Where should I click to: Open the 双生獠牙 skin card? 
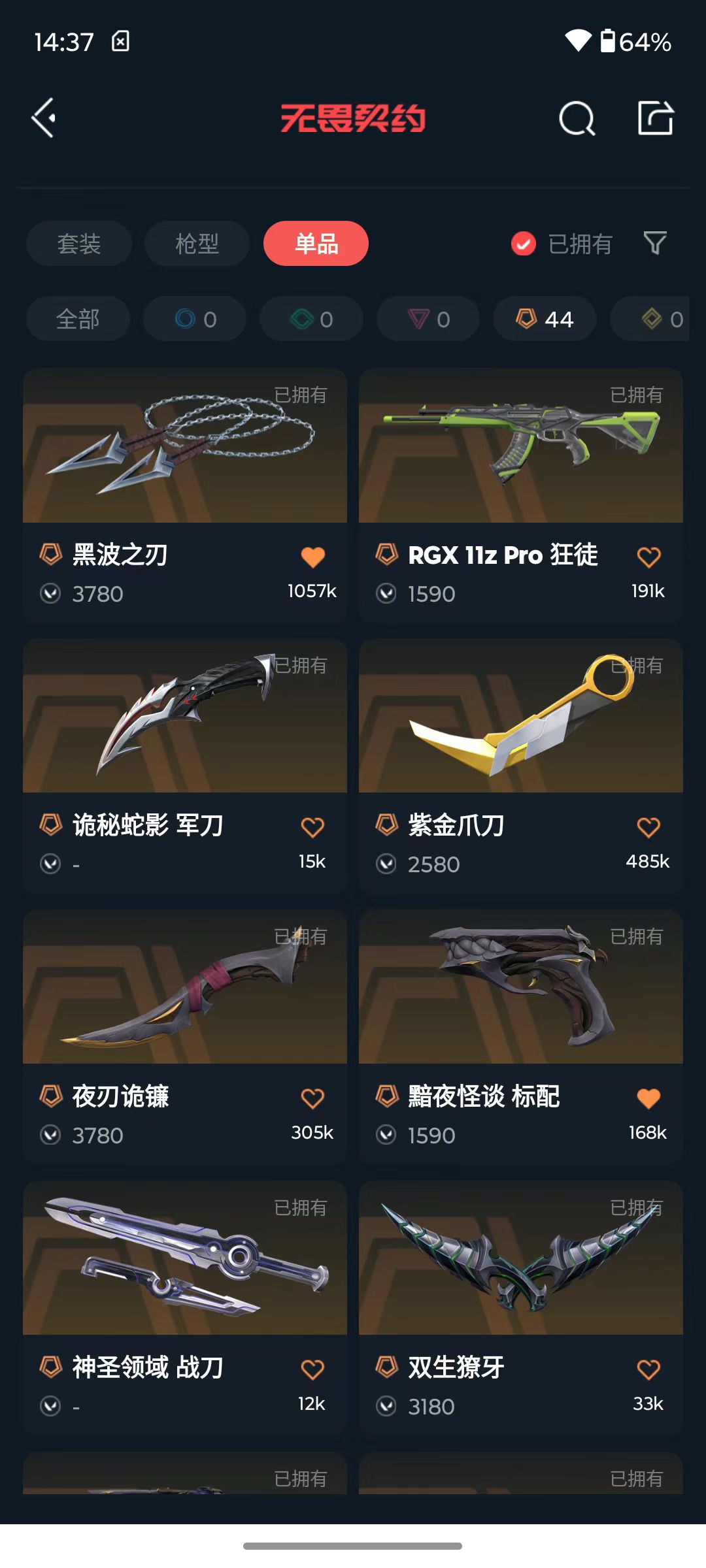521,1307
